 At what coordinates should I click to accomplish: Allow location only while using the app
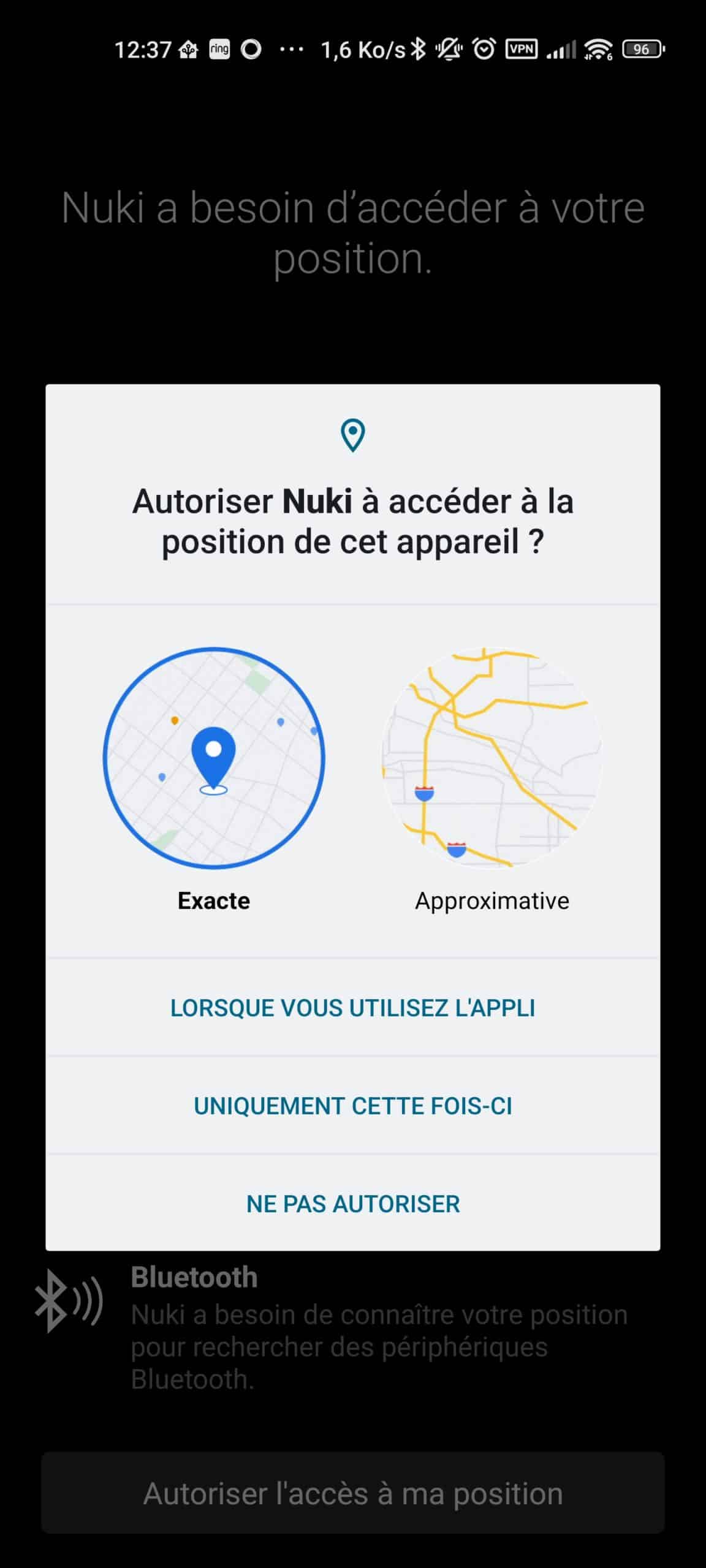(x=353, y=1008)
